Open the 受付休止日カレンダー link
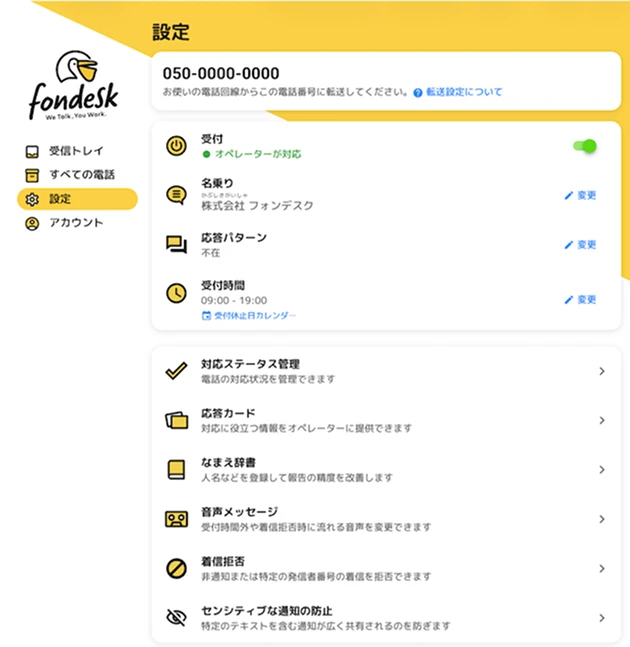630x647 pixels. 250,316
